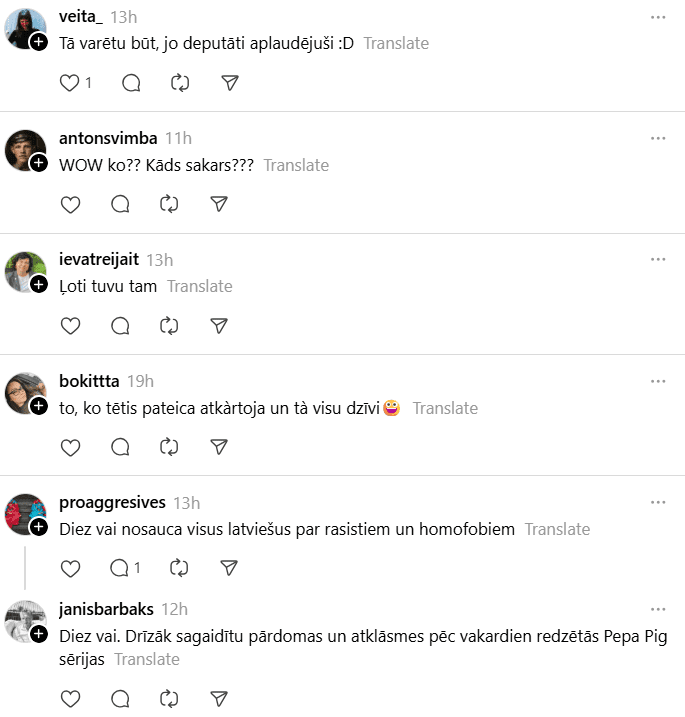The width and height of the screenshot is (685, 717).
Task: Repost ievatreijait's comment
Action: point(170,325)
